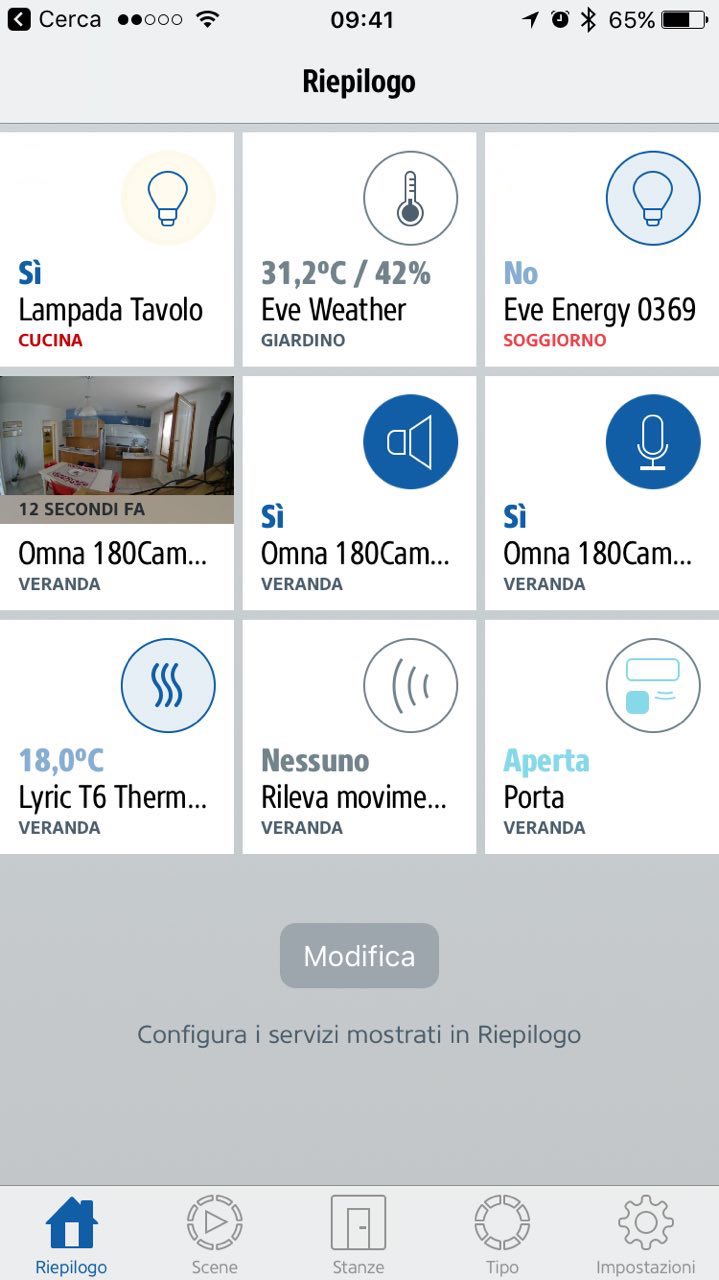Viewport: 719px width, 1280px height.
Task: Open the Porta door tile
Action: pos(602,736)
